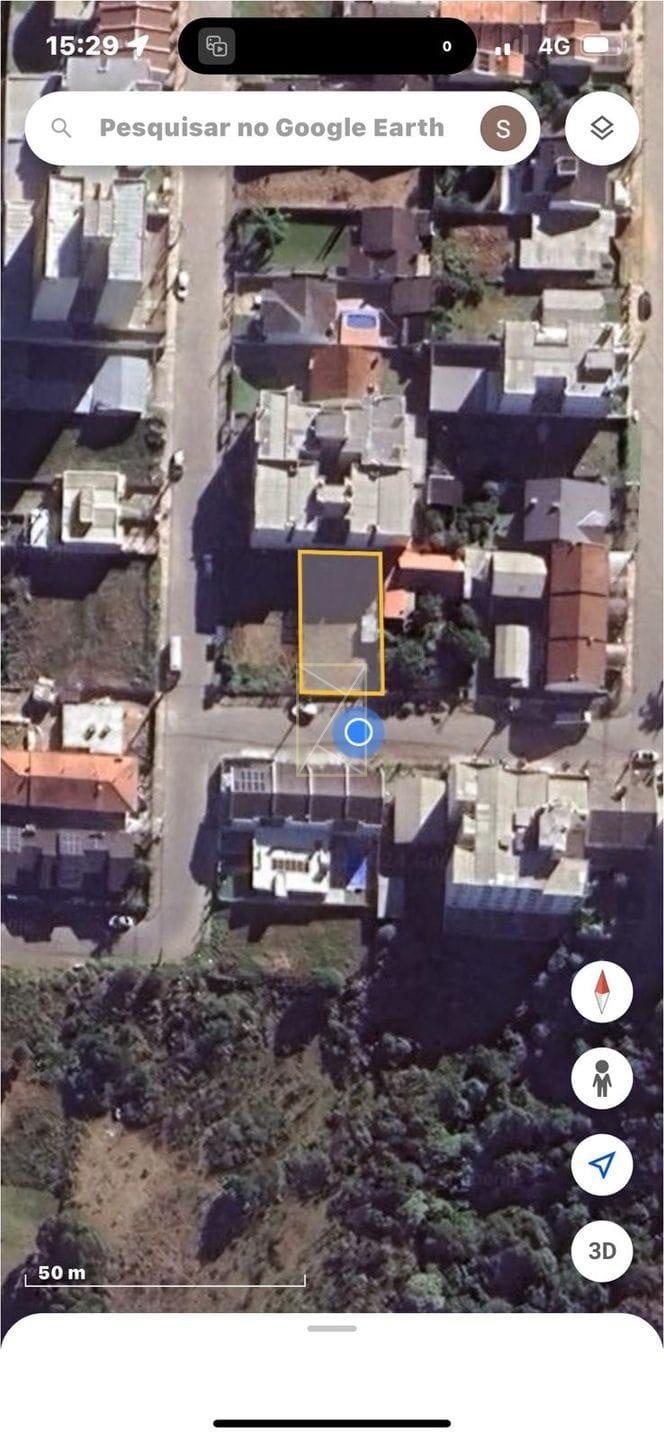Enter Street View with the pegman button
664x1440 pixels.
tap(602, 1079)
